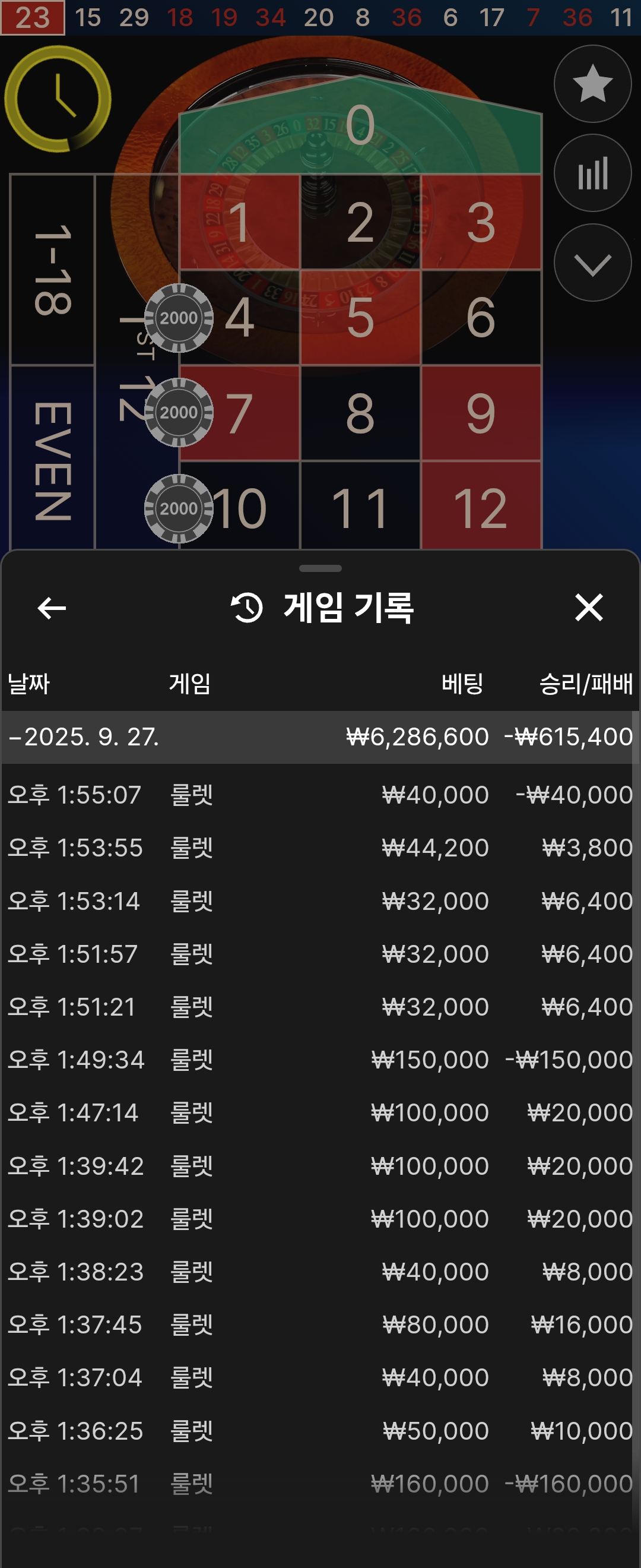Go back from the 게임 기록 panel
Image resolution: width=641 pixels, height=1568 pixels.
click(x=52, y=608)
